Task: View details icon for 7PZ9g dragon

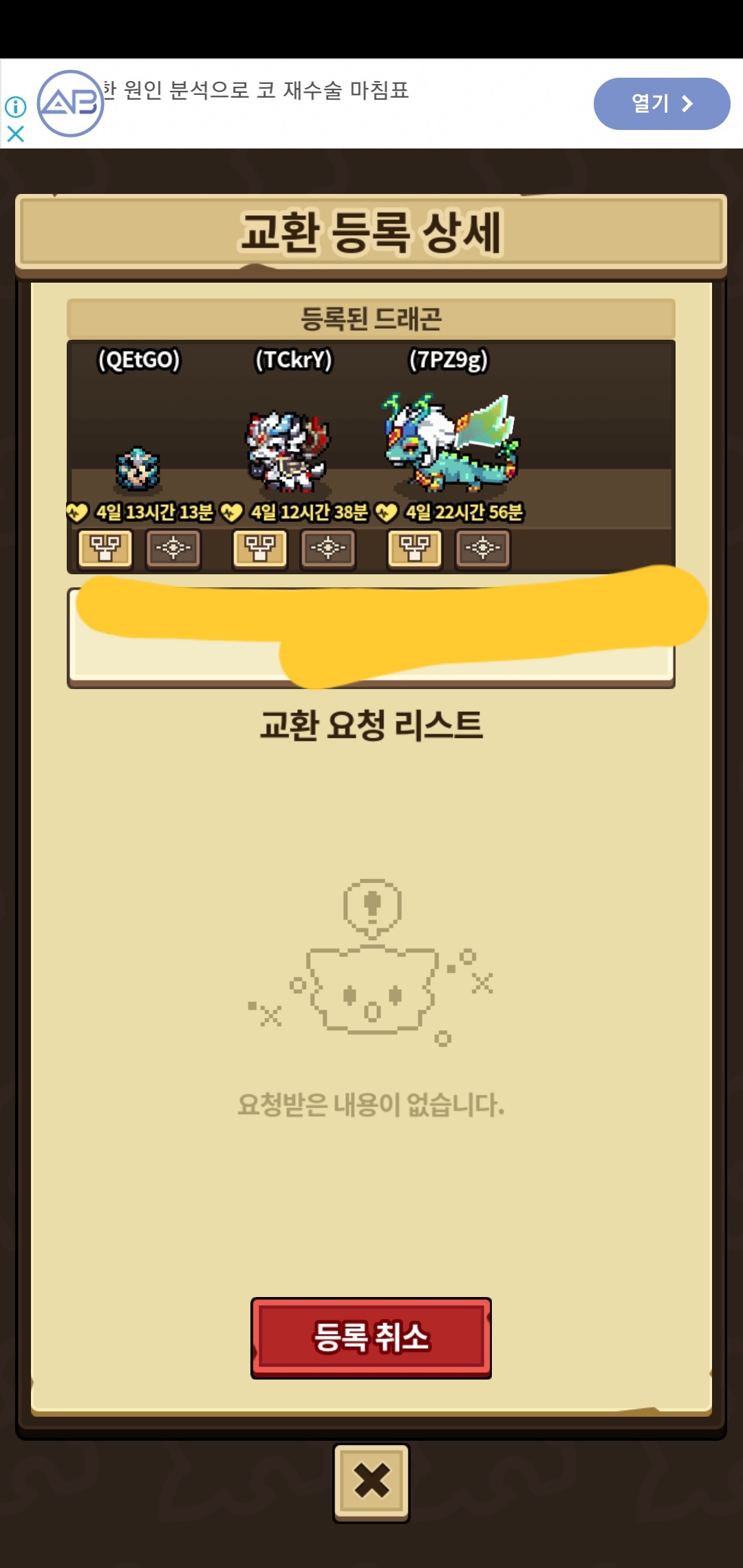Action: coord(483,549)
